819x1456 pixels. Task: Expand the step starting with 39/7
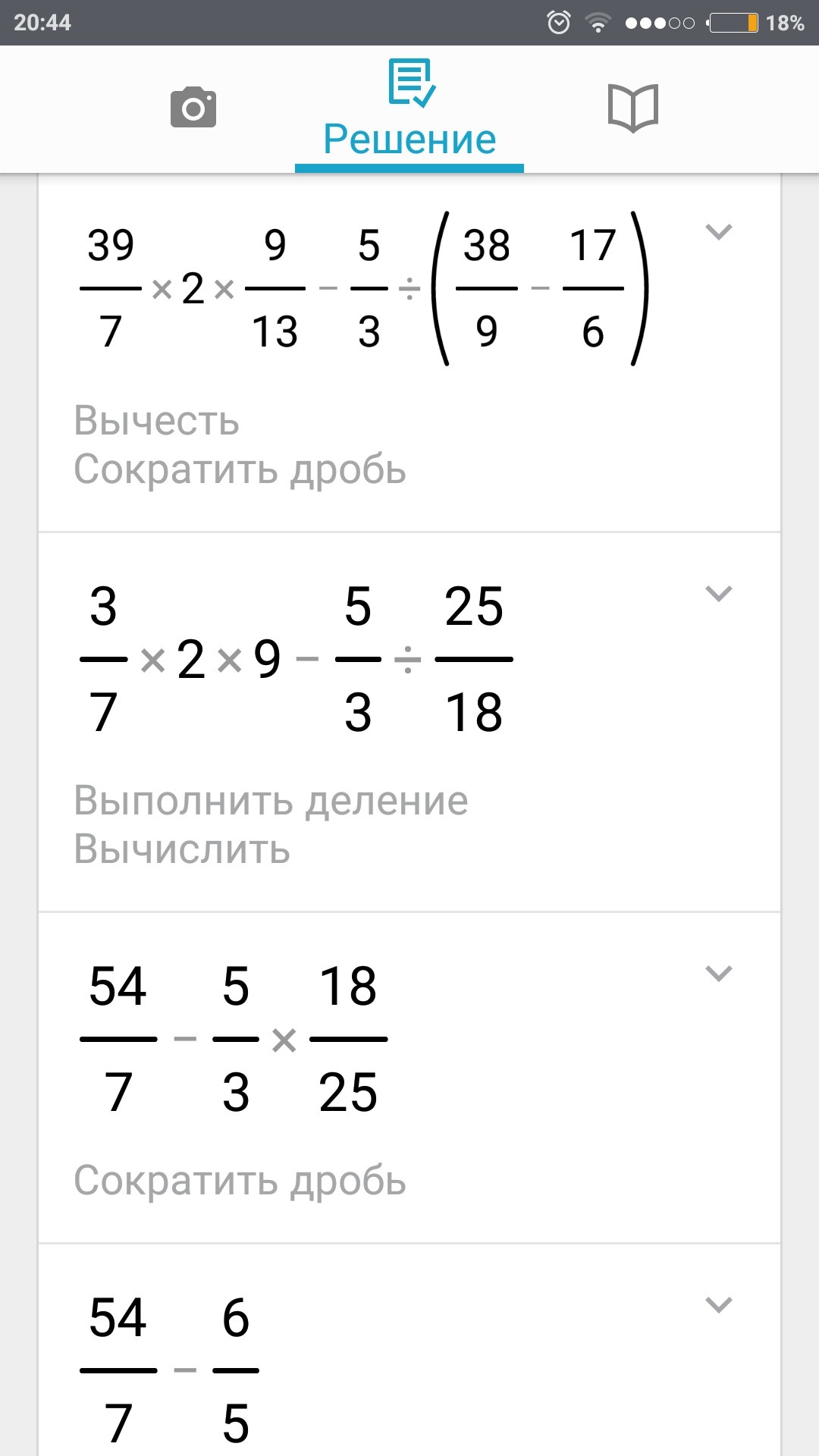pos(718,232)
